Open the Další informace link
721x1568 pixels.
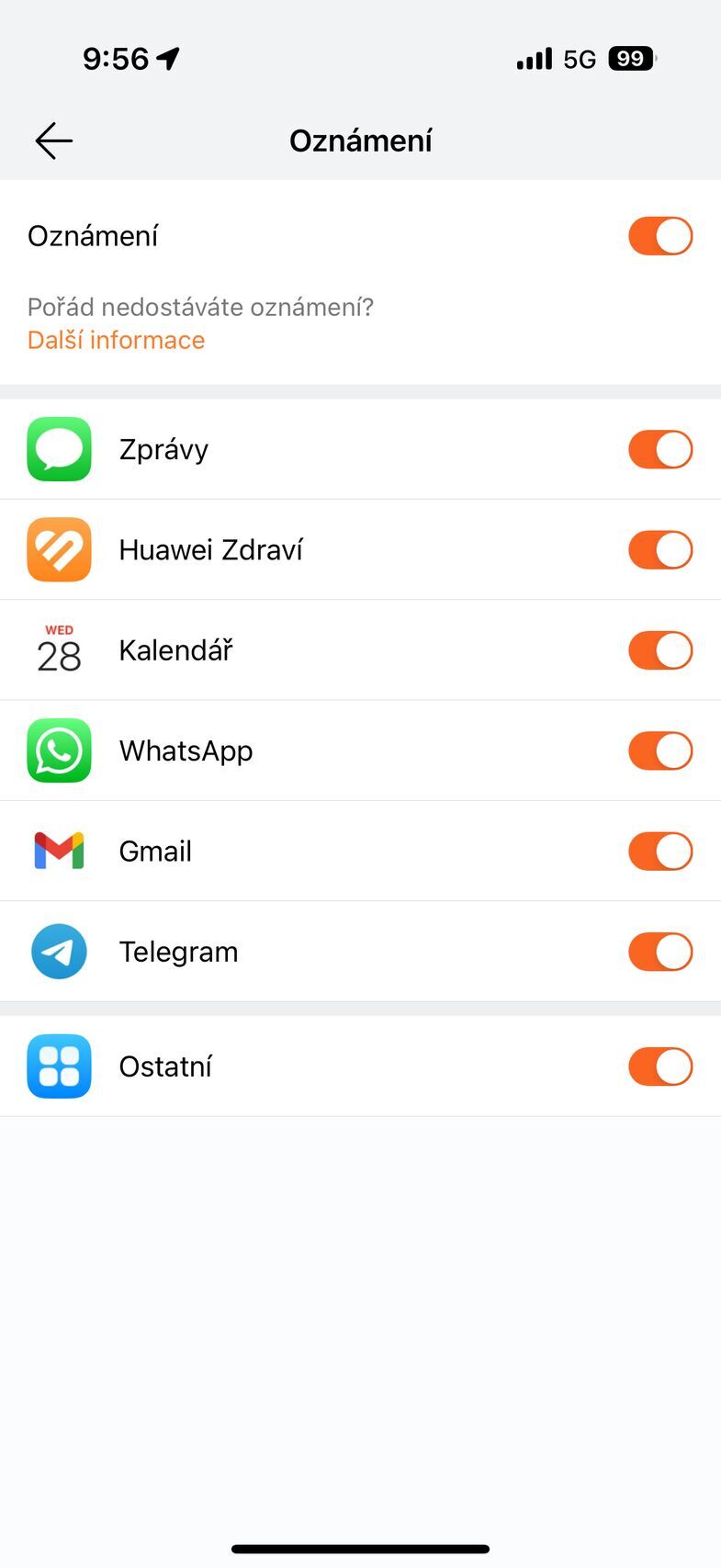(116, 340)
